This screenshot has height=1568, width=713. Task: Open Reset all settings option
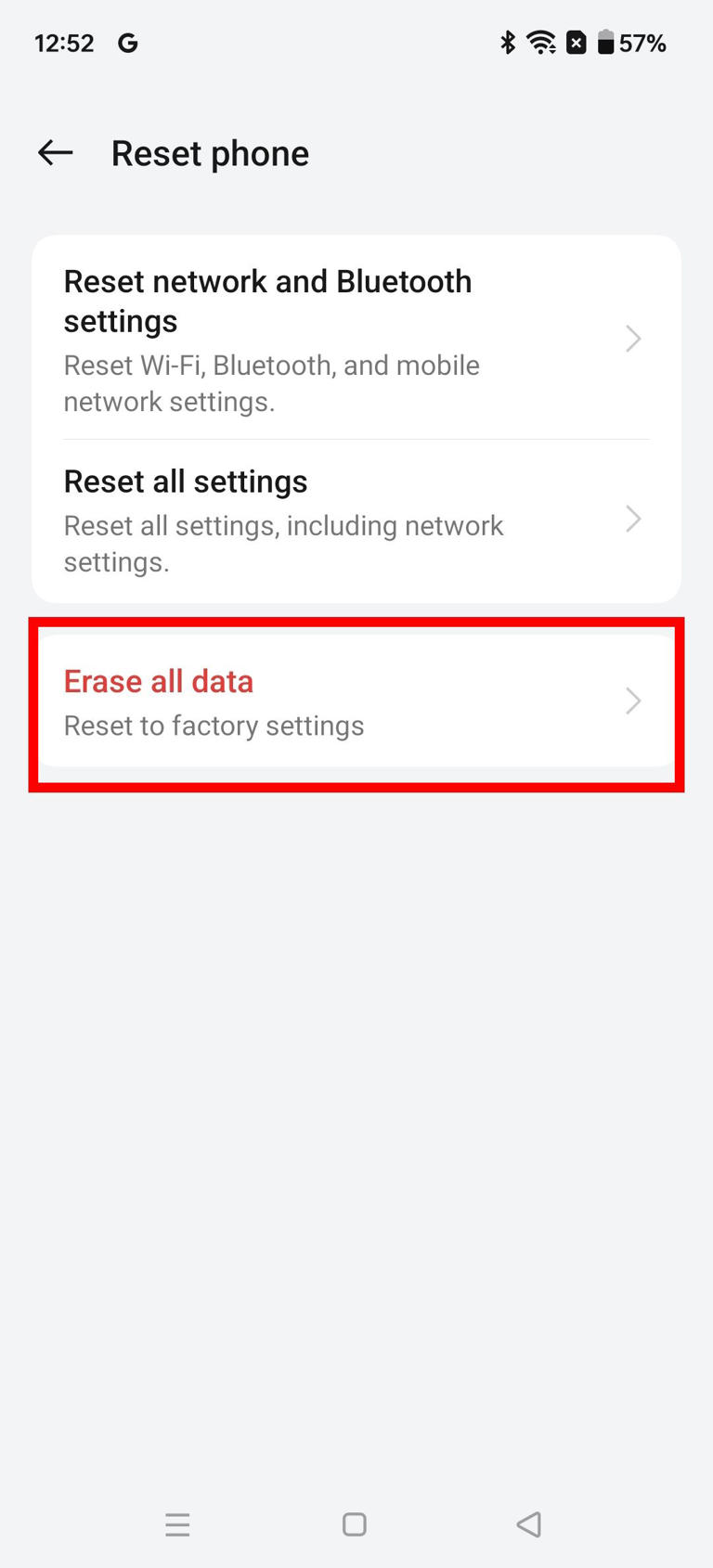(x=186, y=482)
